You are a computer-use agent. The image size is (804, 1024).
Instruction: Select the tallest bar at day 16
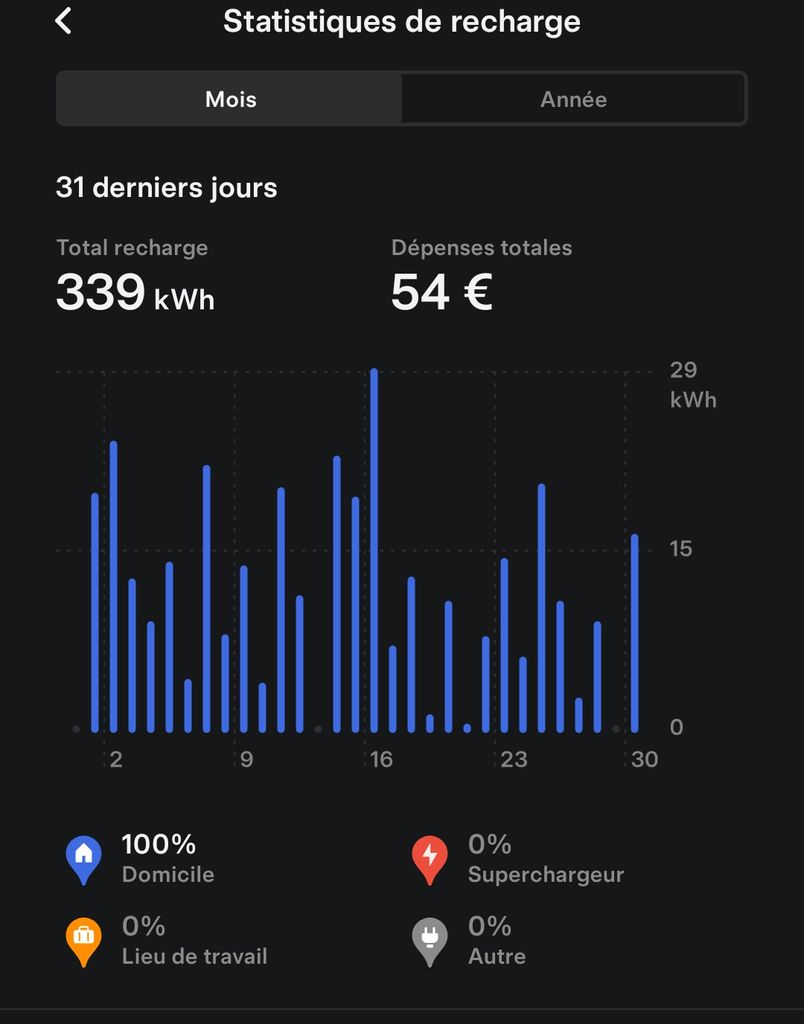(374, 550)
